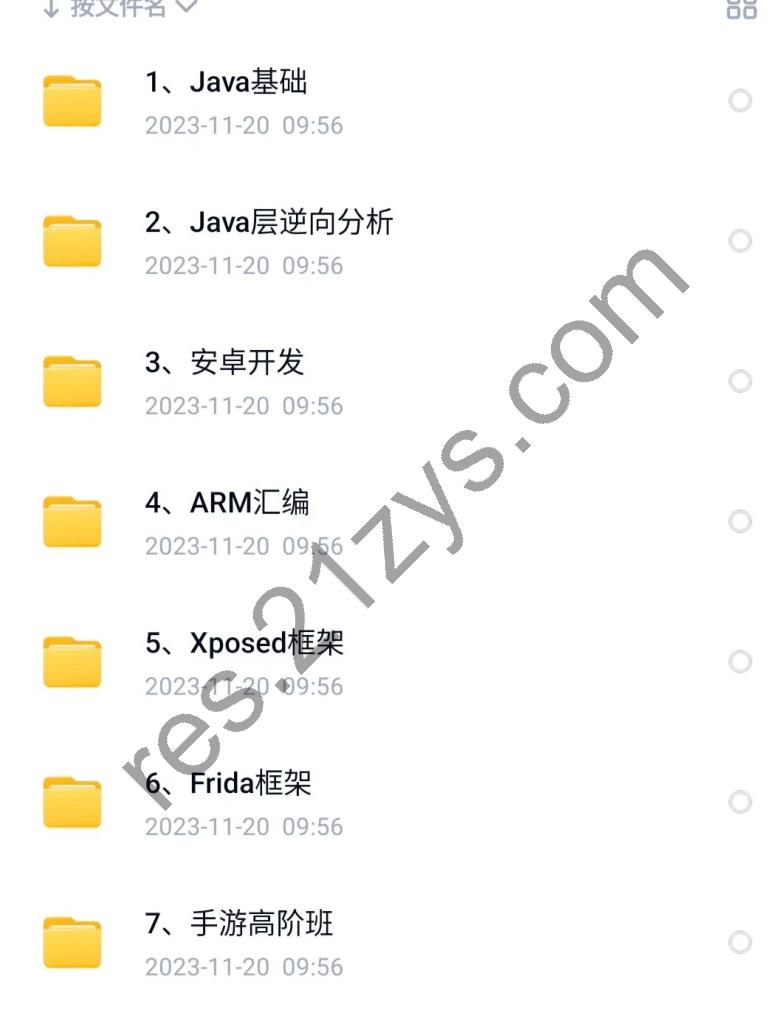Open the 3、安卓开发 folder
Image resolution: width=781 pixels, height=1024 pixels.
pyautogui.click(x=224, y=362)
